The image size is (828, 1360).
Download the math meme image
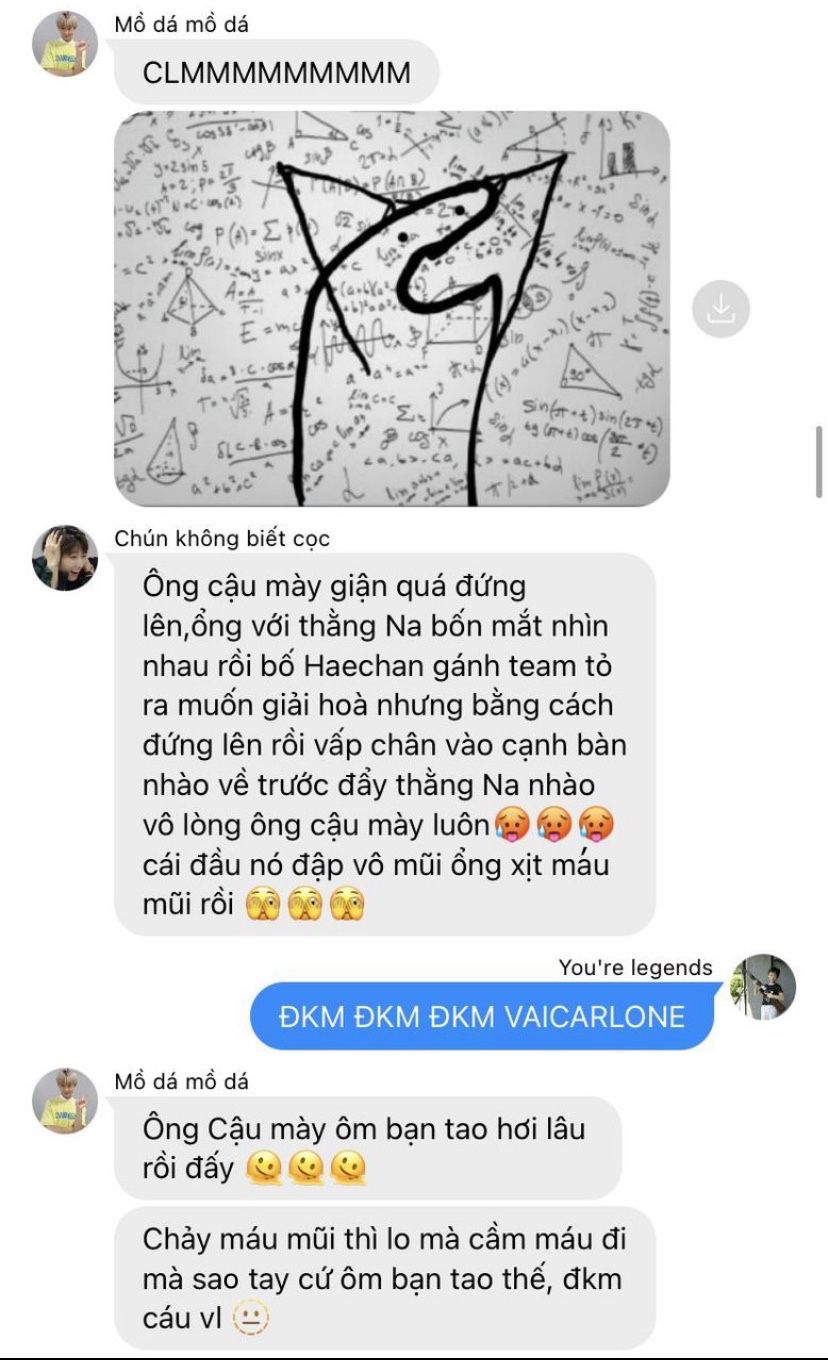pyautogui.click(x=721, y=309)
